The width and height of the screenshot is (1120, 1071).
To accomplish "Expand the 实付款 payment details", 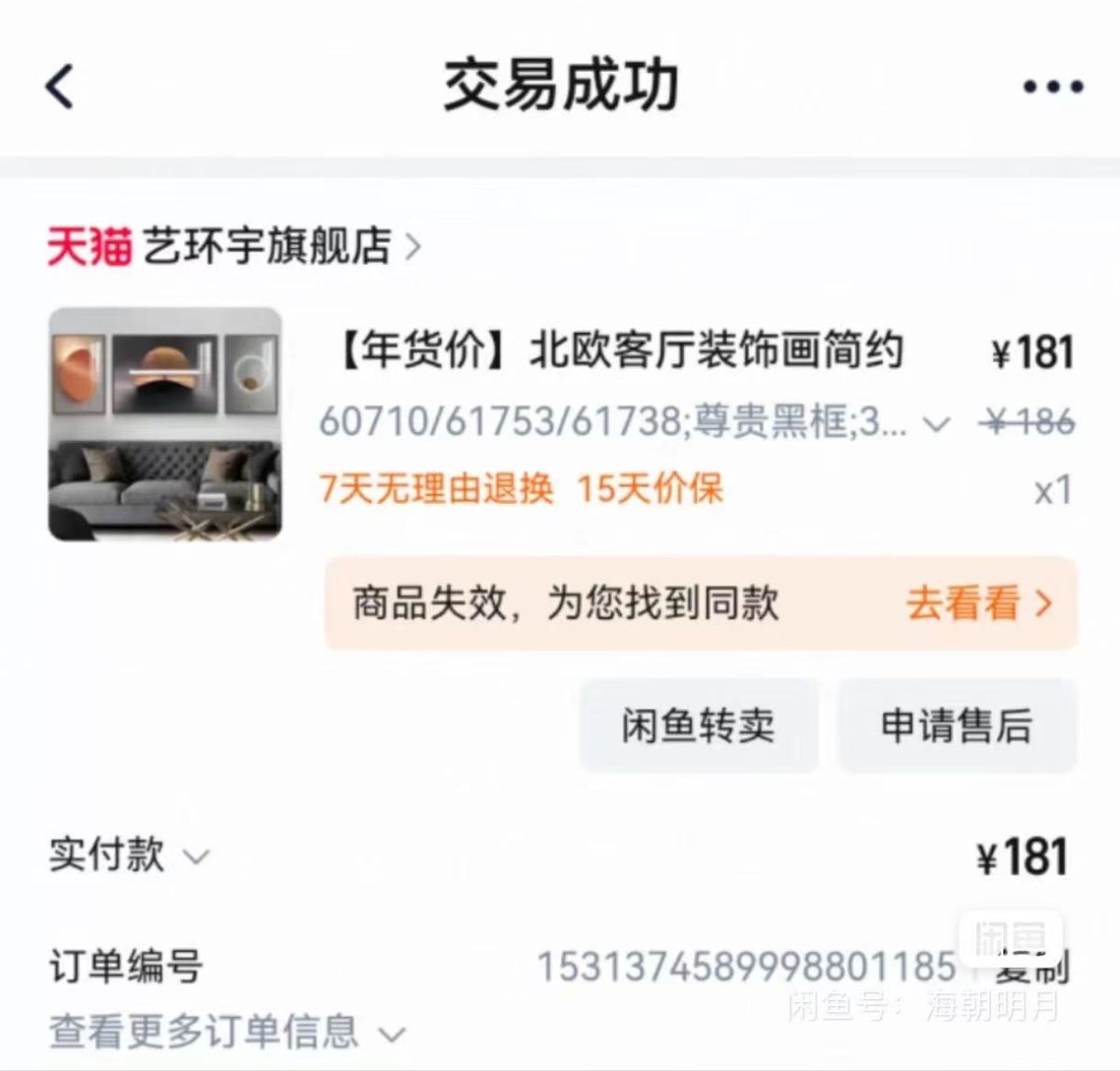I will (x=129, y=855).
